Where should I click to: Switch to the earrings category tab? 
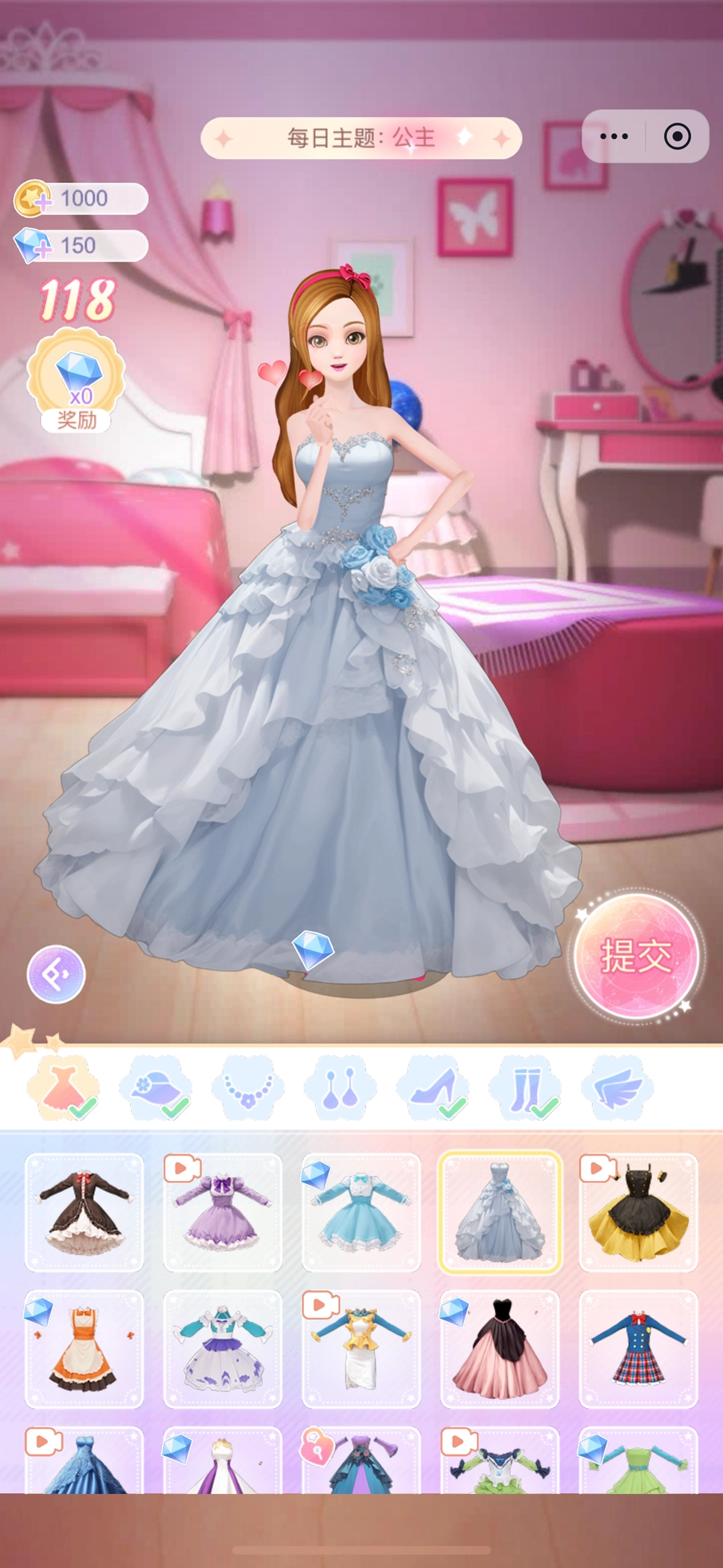point(341,1087)
